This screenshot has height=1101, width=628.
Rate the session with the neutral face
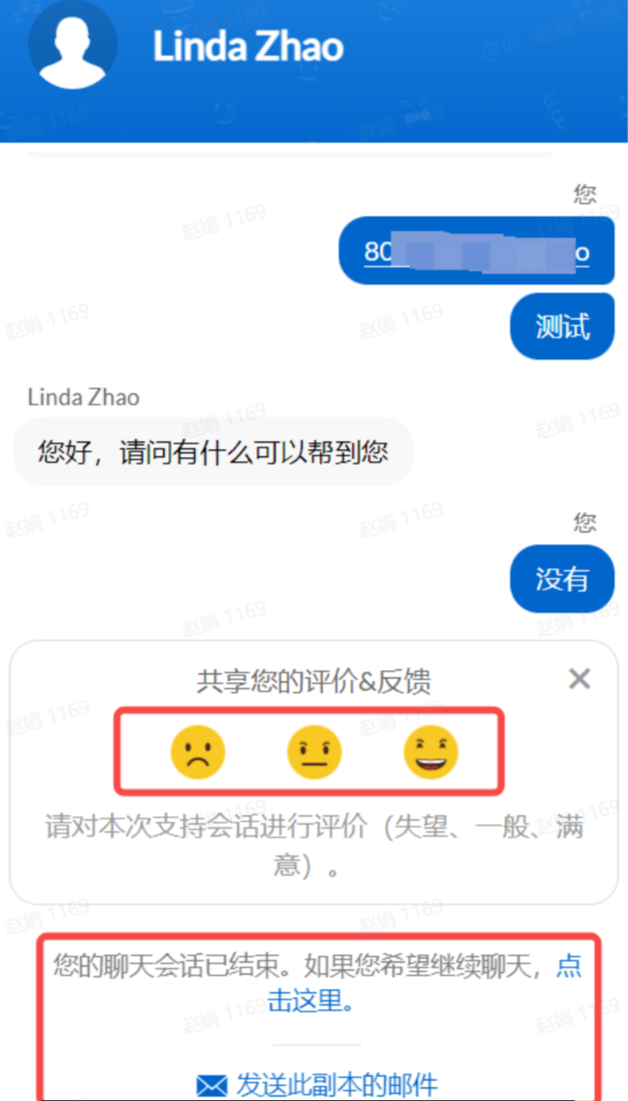click(314, 752)
